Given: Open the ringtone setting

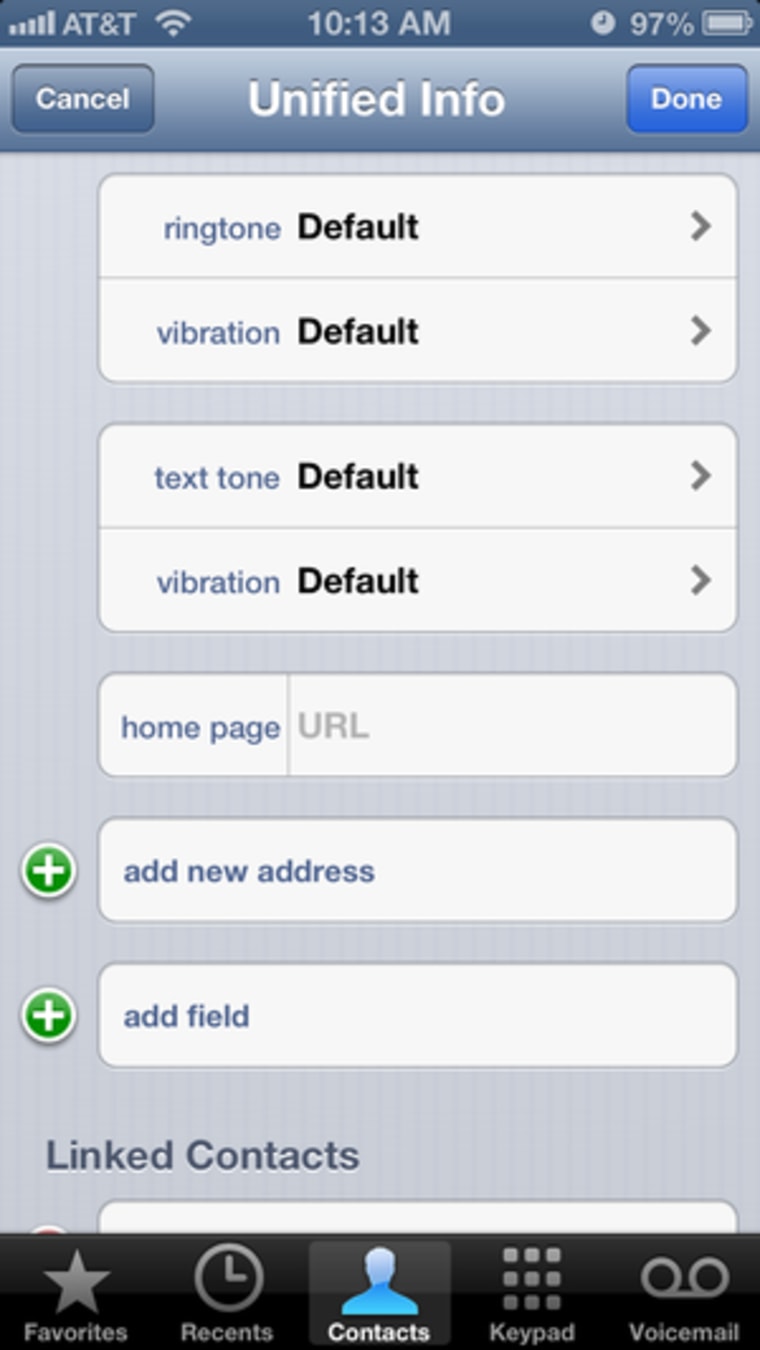Looking at the screenshot, I should pos(417,227).
